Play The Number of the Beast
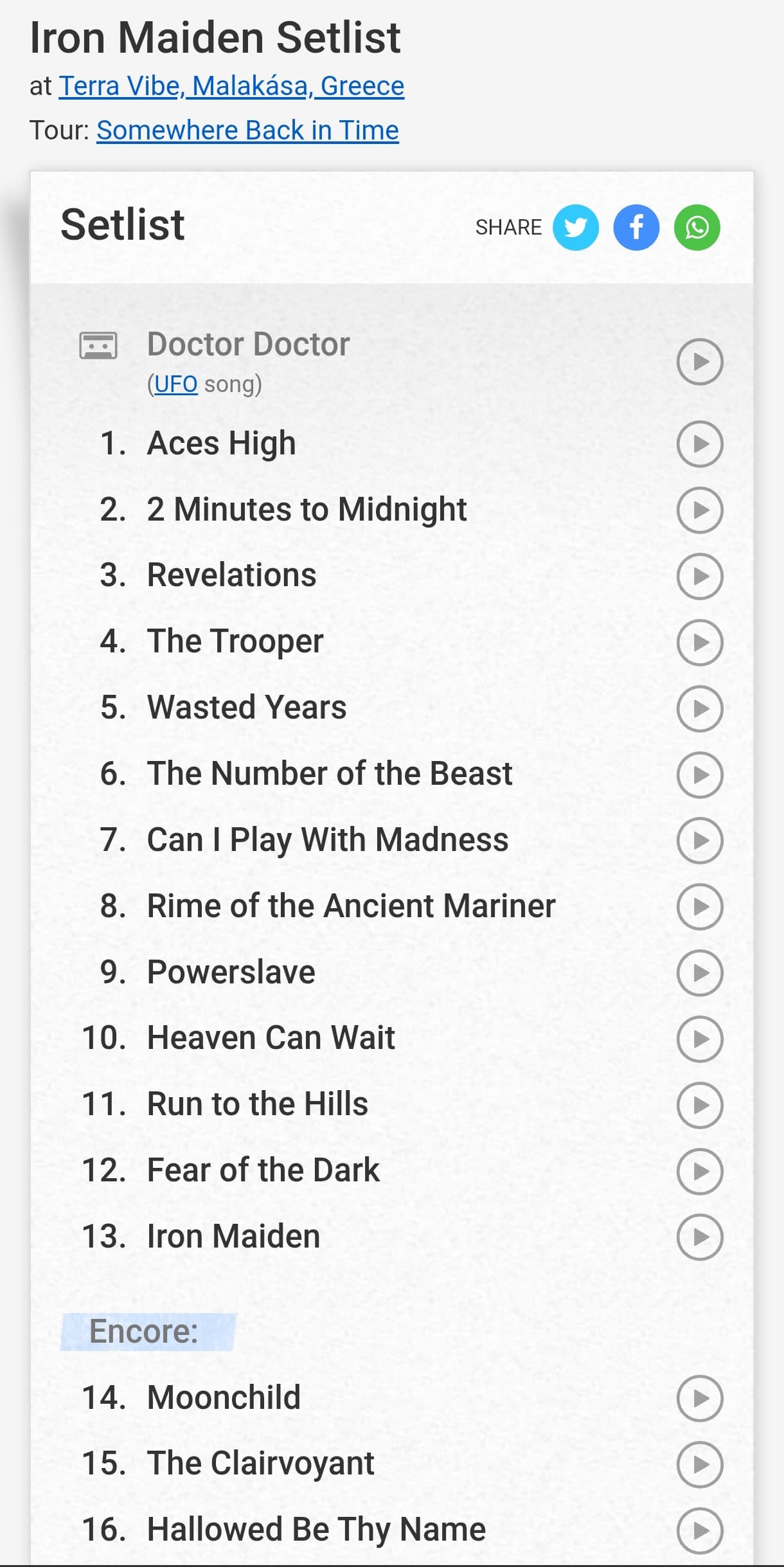Image resolution: width=784 pixels, height=1567 pixels. click(700, 775)
